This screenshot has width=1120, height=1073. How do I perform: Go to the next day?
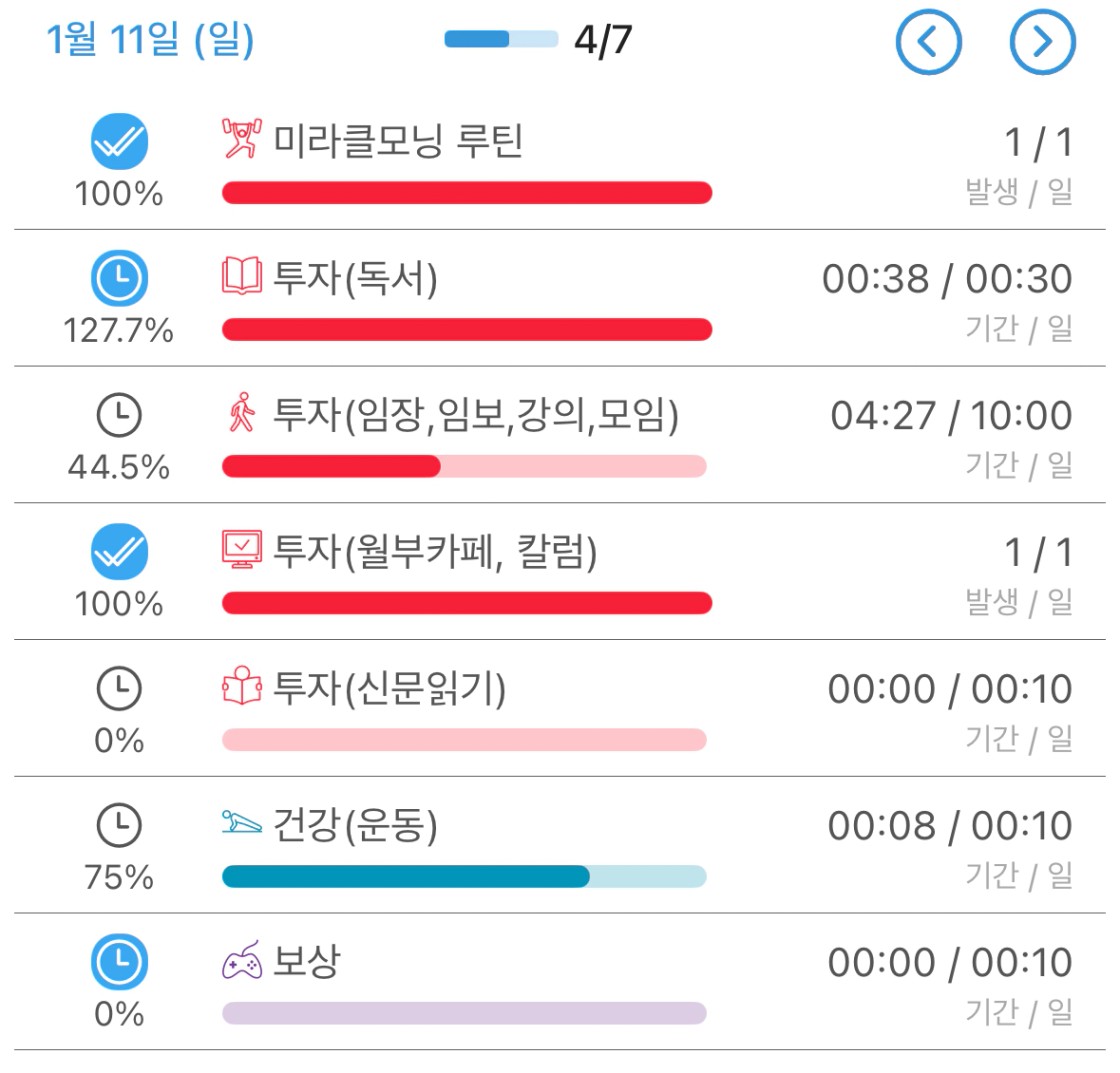pyautogui.click(x=1043, y=42)
